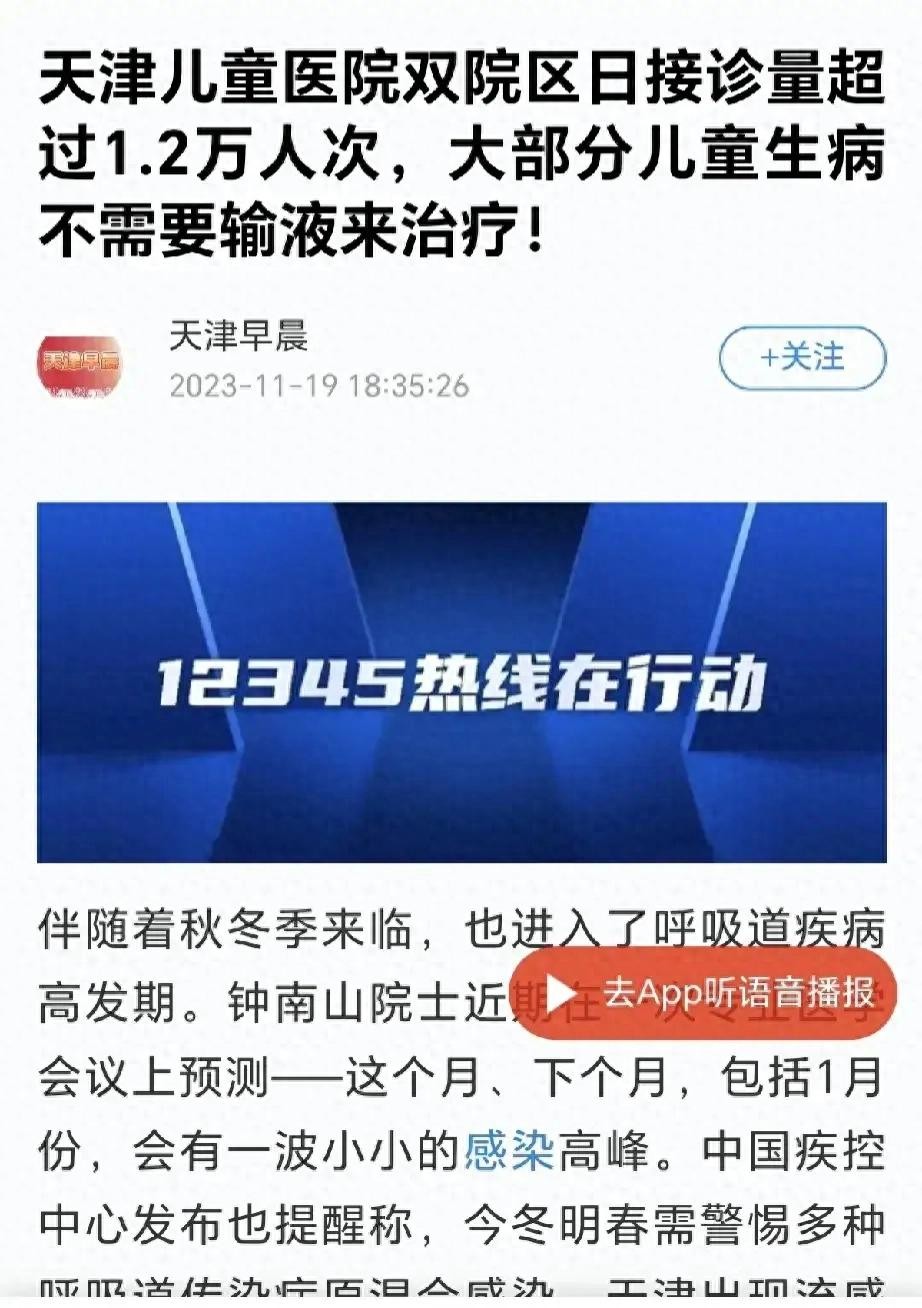Open 天津早晨 author profile avatar
922x1308 pixels.
[x=79, y=361]
